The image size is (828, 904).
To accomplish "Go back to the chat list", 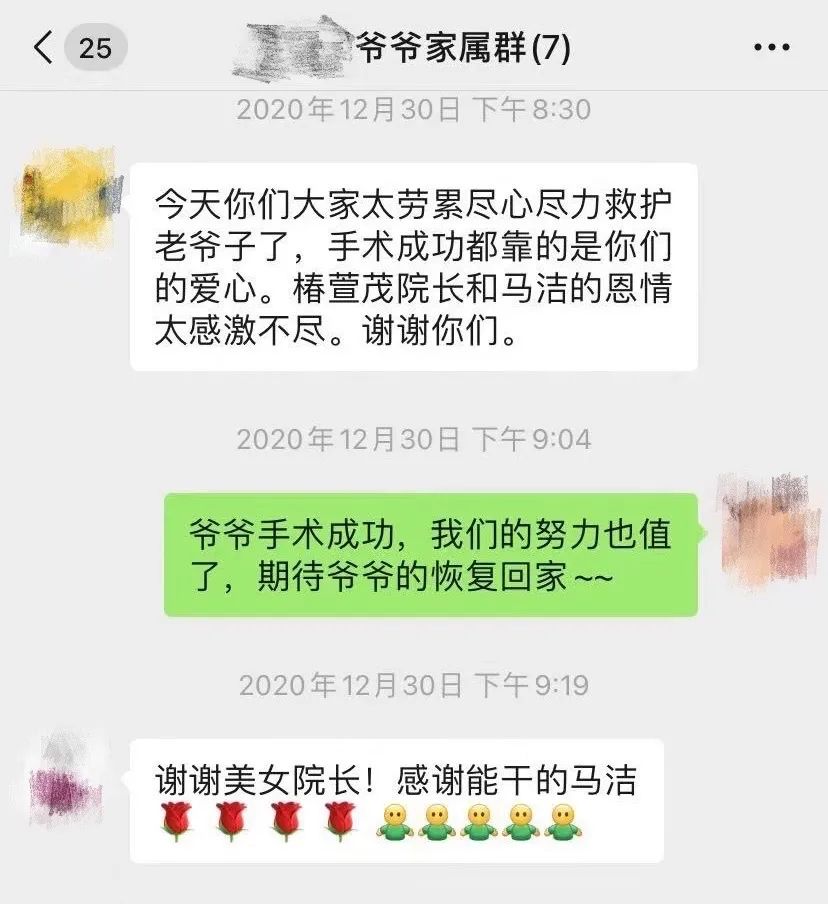I will (x=44, y=47).
